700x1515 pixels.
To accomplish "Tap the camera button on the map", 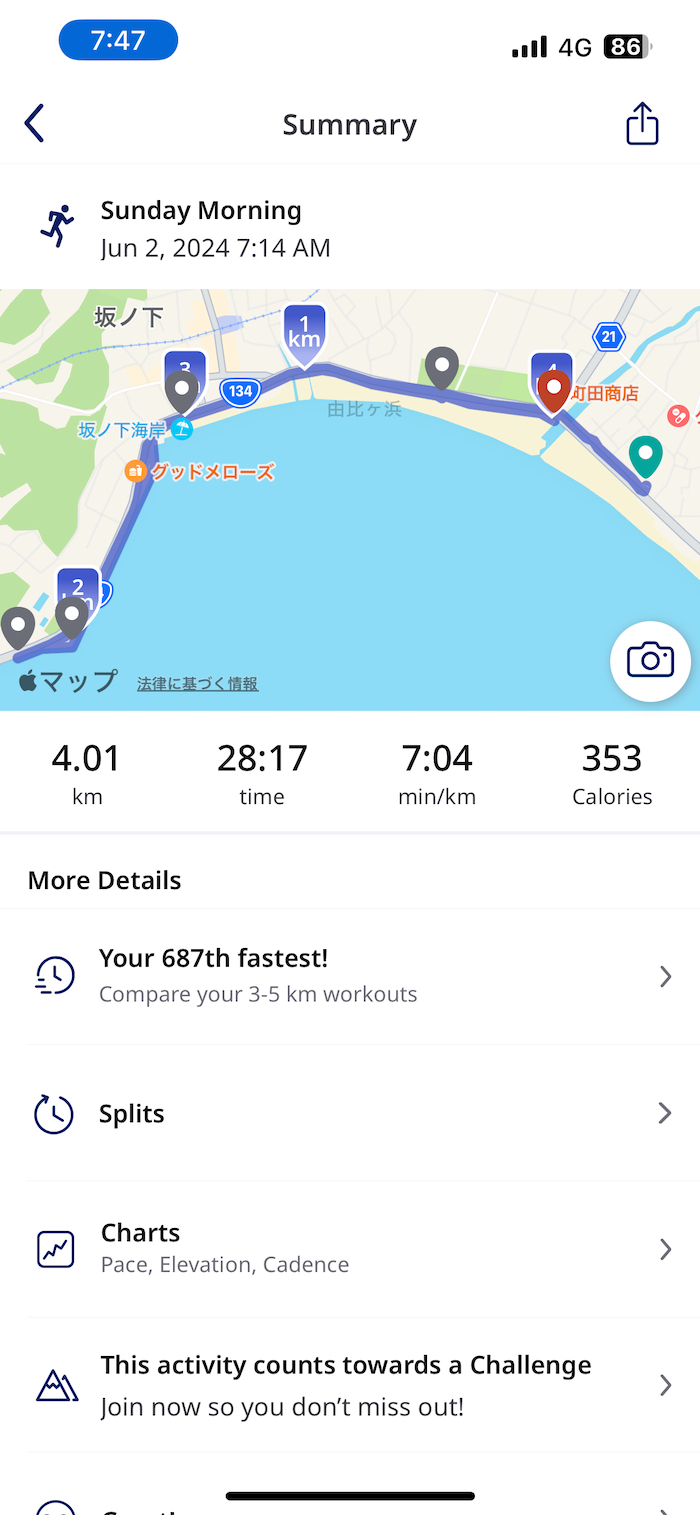I will click(650, 661).
